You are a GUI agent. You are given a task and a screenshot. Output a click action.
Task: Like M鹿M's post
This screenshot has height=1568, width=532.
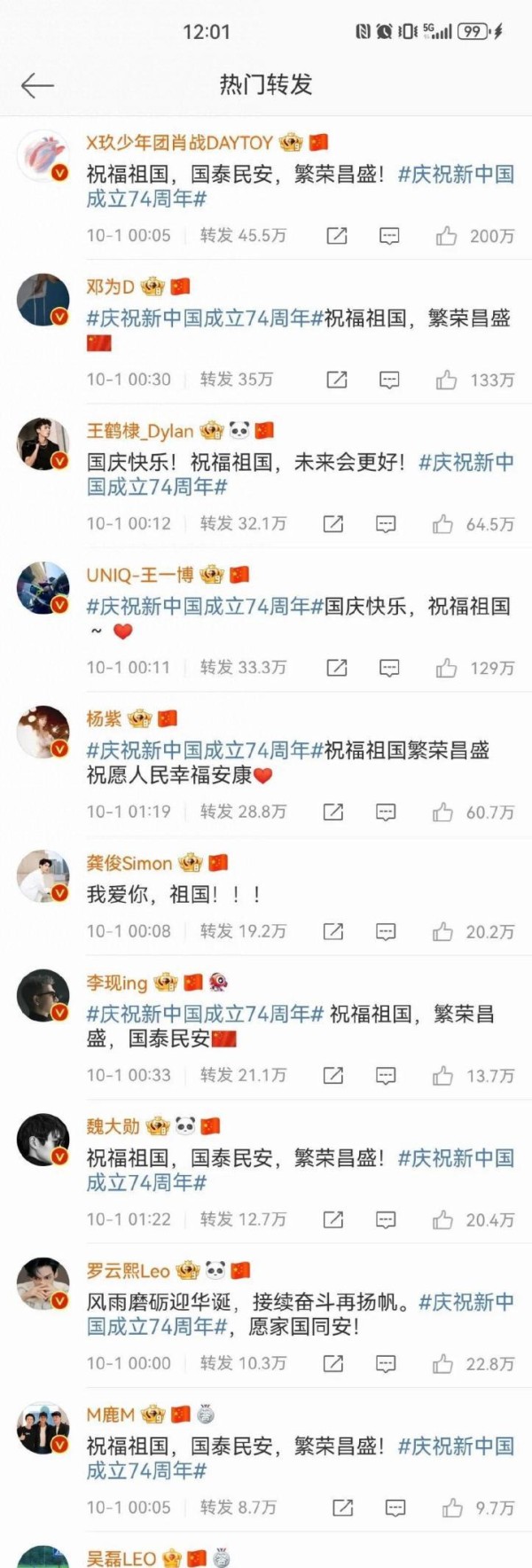[452, 1508]
